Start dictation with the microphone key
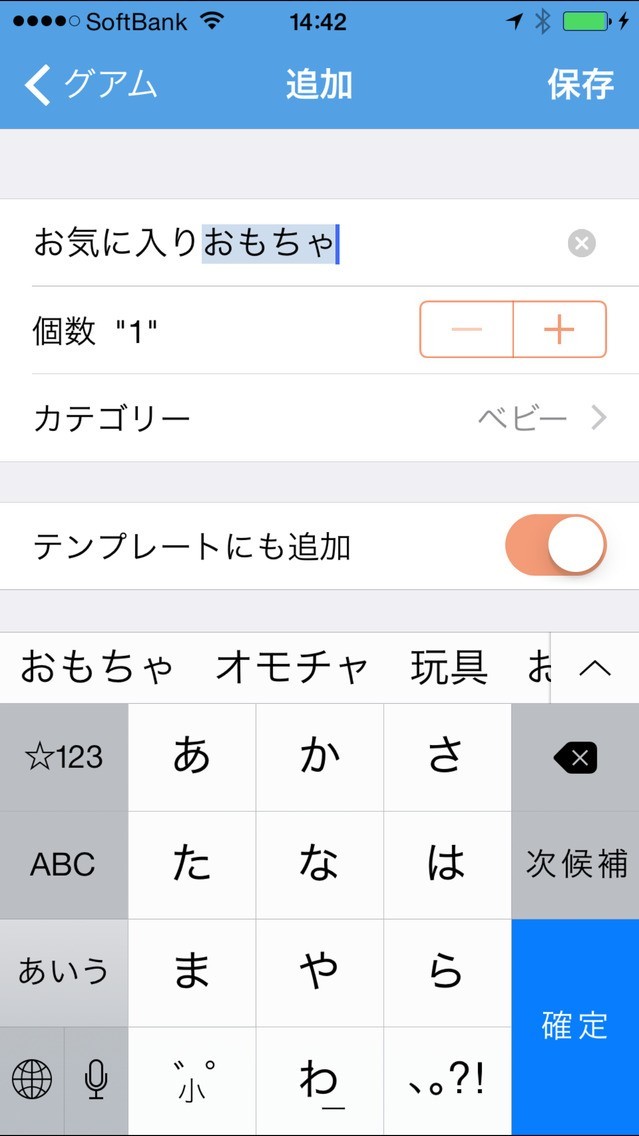Image resolution: width=639 pixels, height=1136 pixels. (x=96, y=1081)
